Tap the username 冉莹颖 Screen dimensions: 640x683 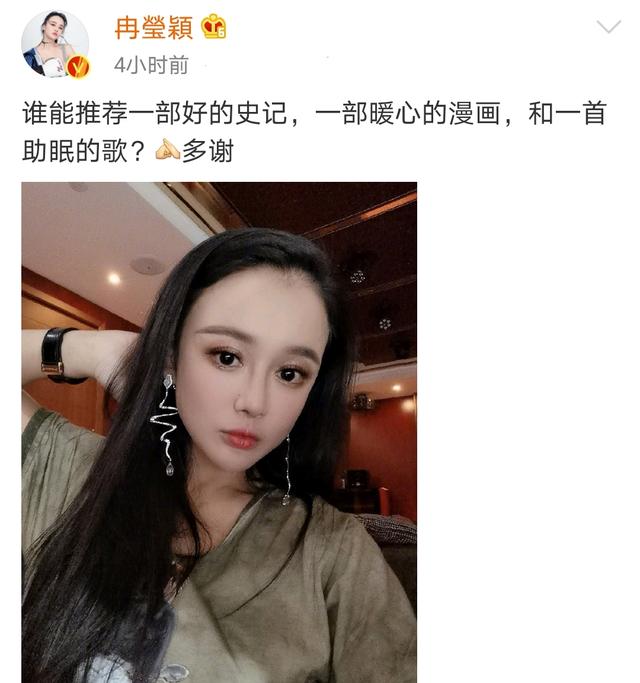(x=154, y=27)
